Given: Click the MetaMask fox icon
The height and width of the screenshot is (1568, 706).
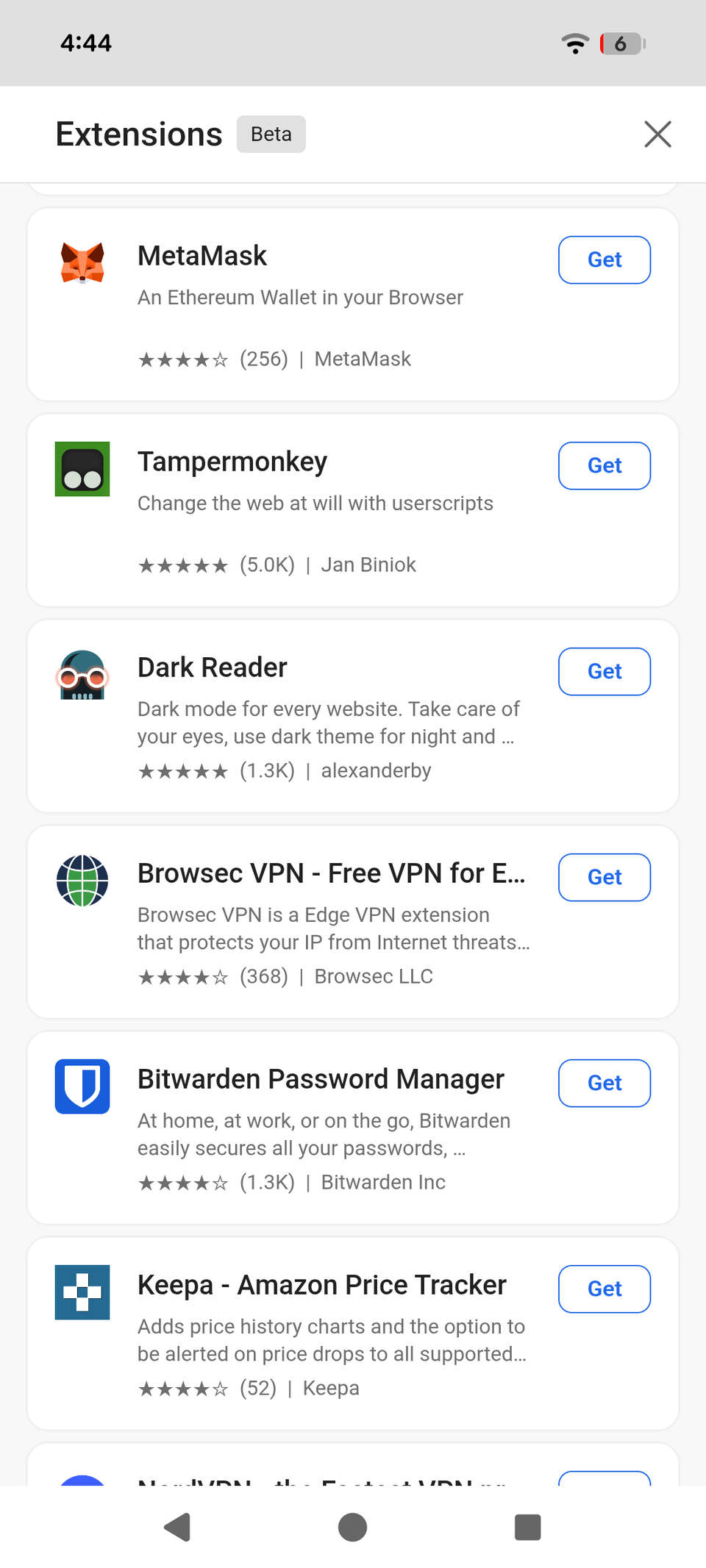Looking at the screenshot, I should (x=82, y=263).
